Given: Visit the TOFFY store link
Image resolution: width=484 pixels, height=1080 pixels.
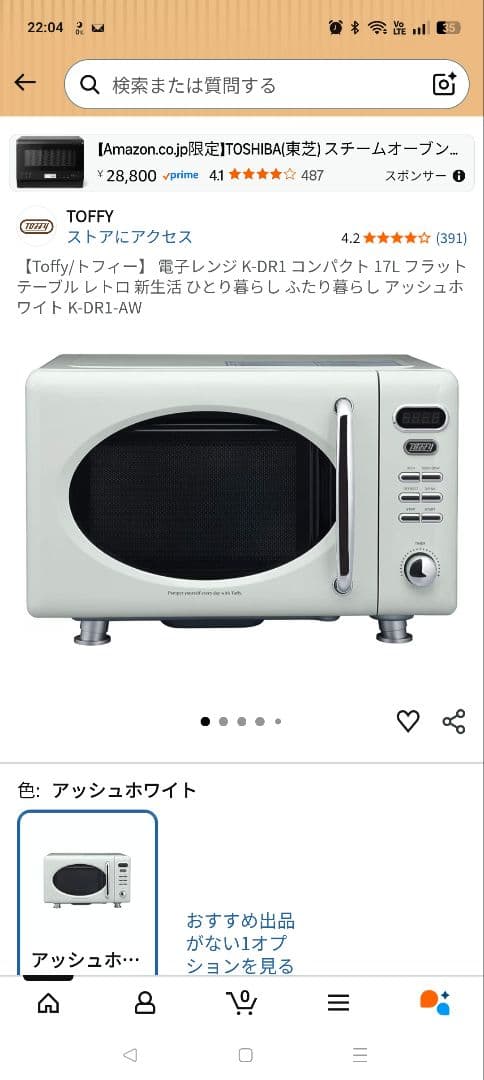Looking at the screenshot, I should (129, 237).
